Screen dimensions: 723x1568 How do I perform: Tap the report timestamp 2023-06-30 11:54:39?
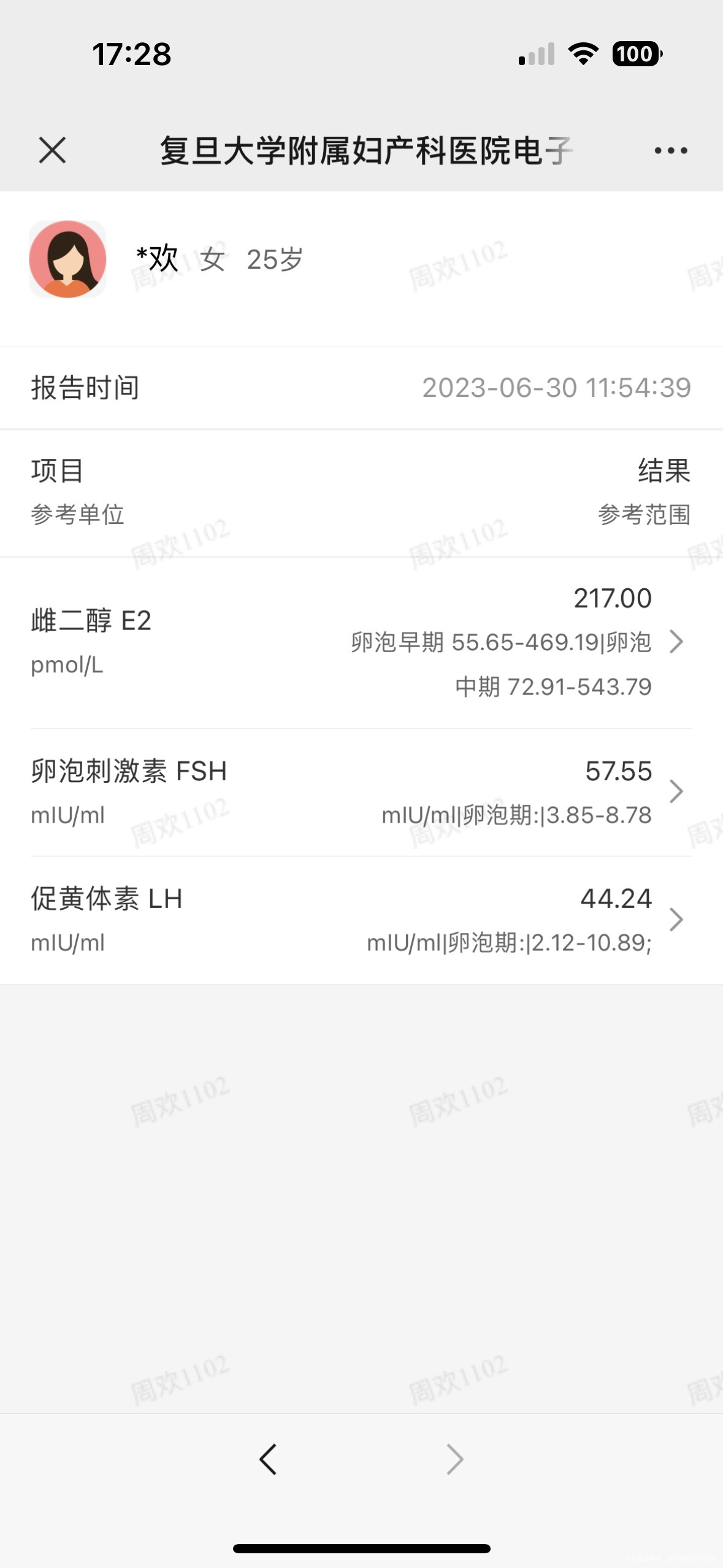tap(557, 387)
